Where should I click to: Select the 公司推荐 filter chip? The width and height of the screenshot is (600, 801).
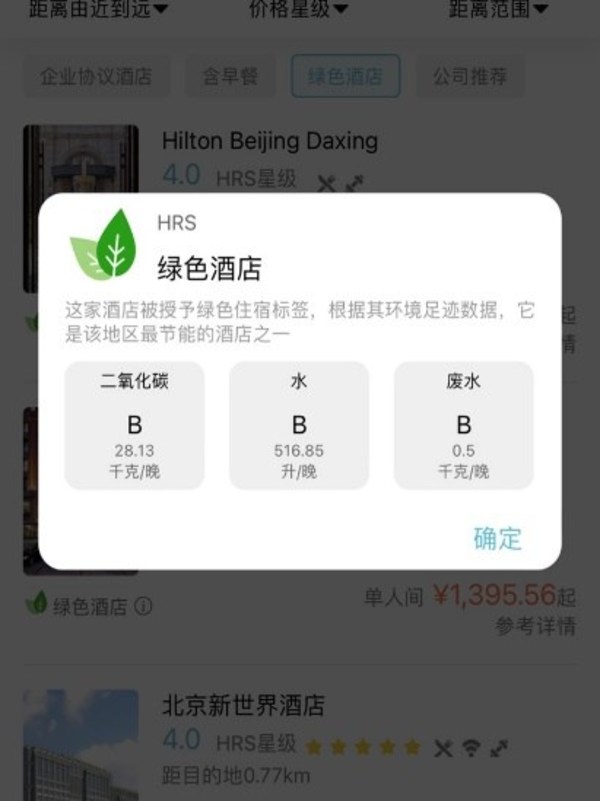469,77
